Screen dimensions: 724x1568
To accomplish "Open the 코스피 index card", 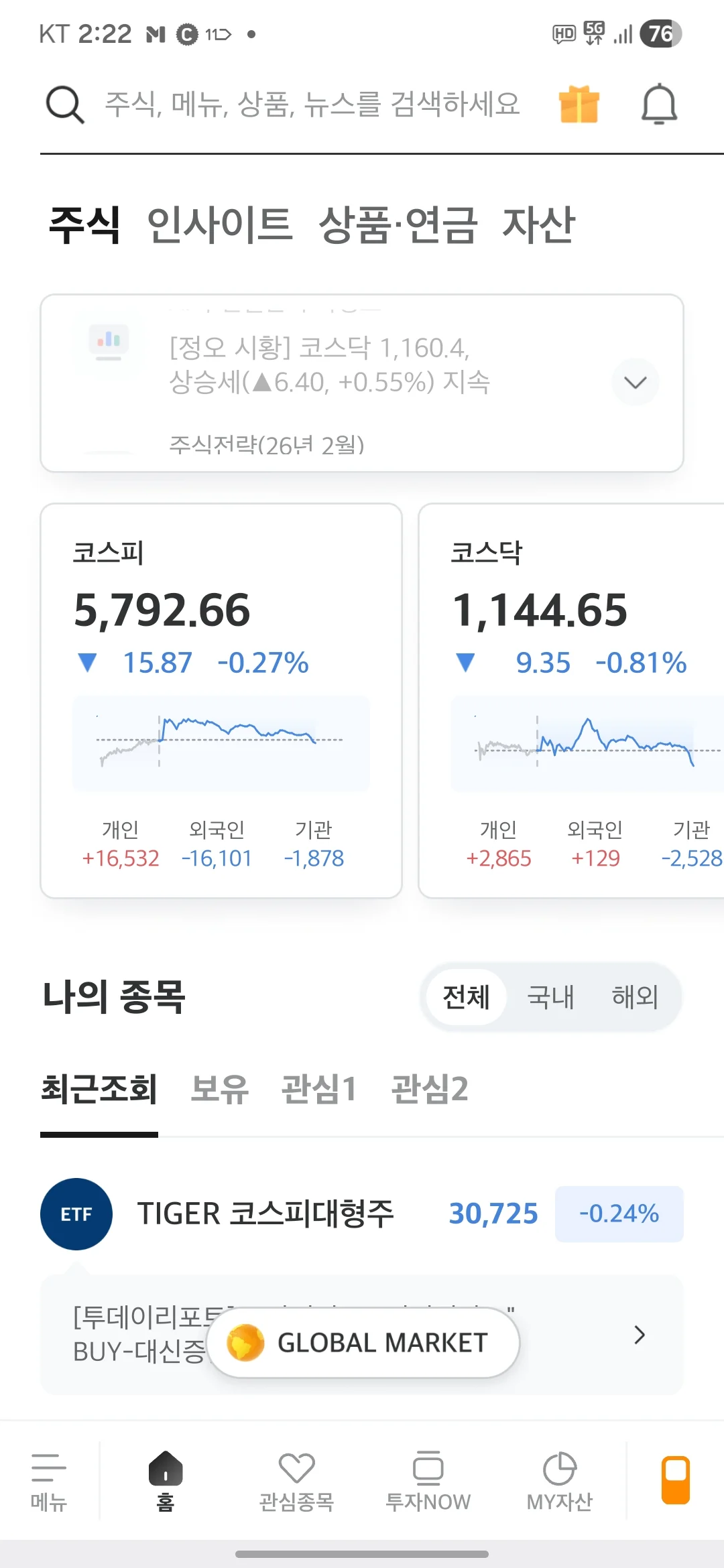I will (221, 700).
